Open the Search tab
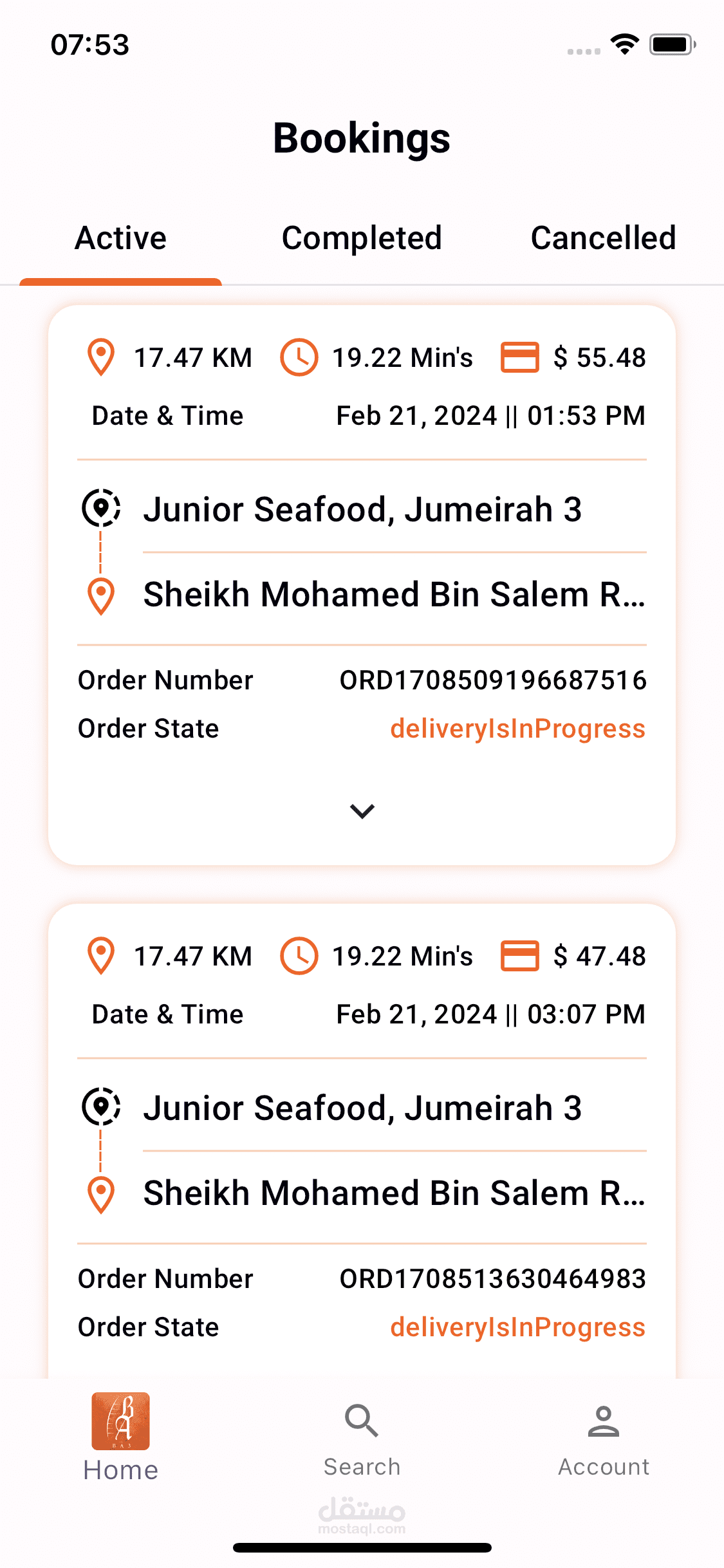 coord(362,1439)
